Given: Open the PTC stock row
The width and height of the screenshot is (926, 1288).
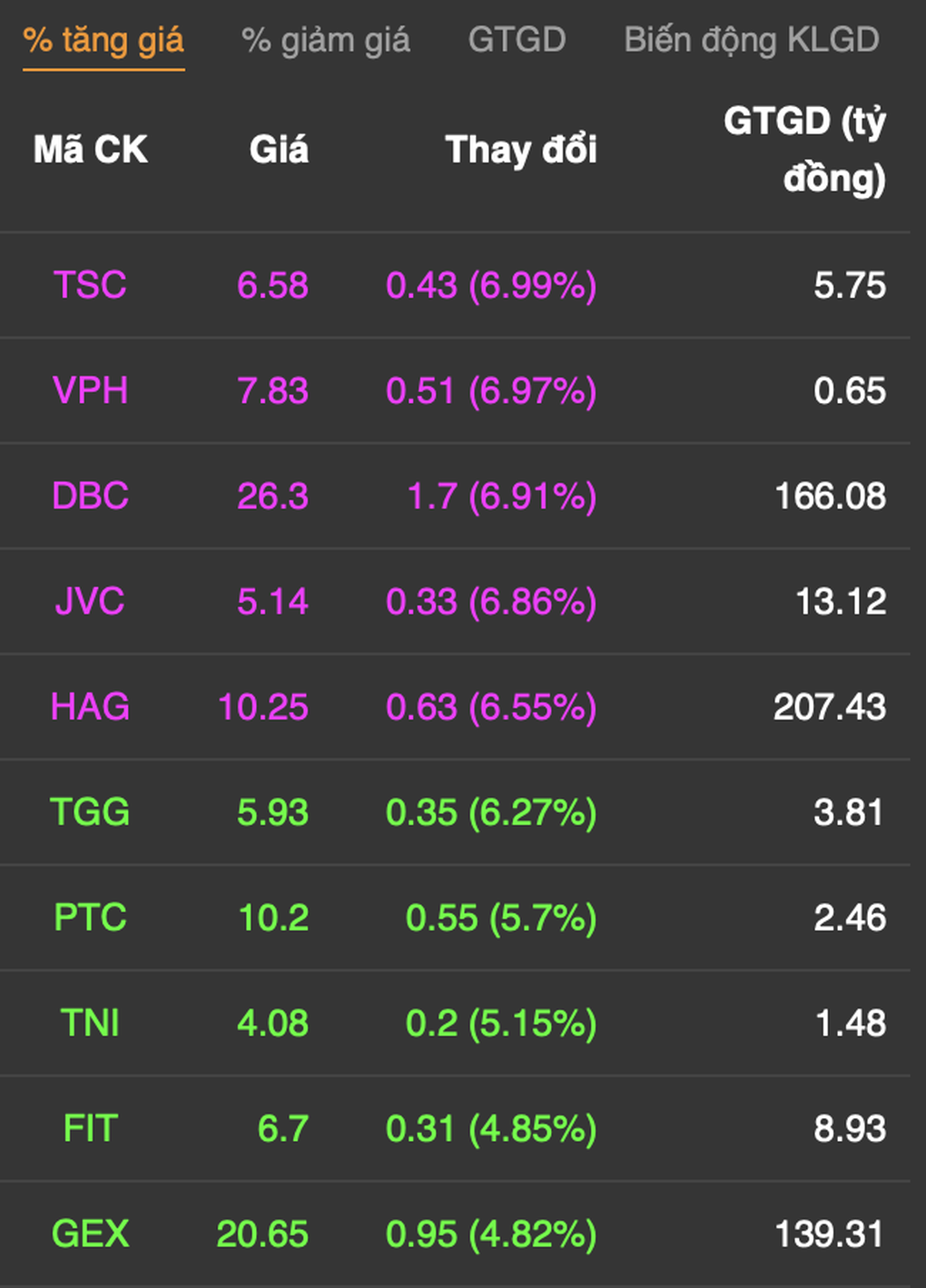Looking at the screenshot, I should pyautogui.click(x=90, y=918).
